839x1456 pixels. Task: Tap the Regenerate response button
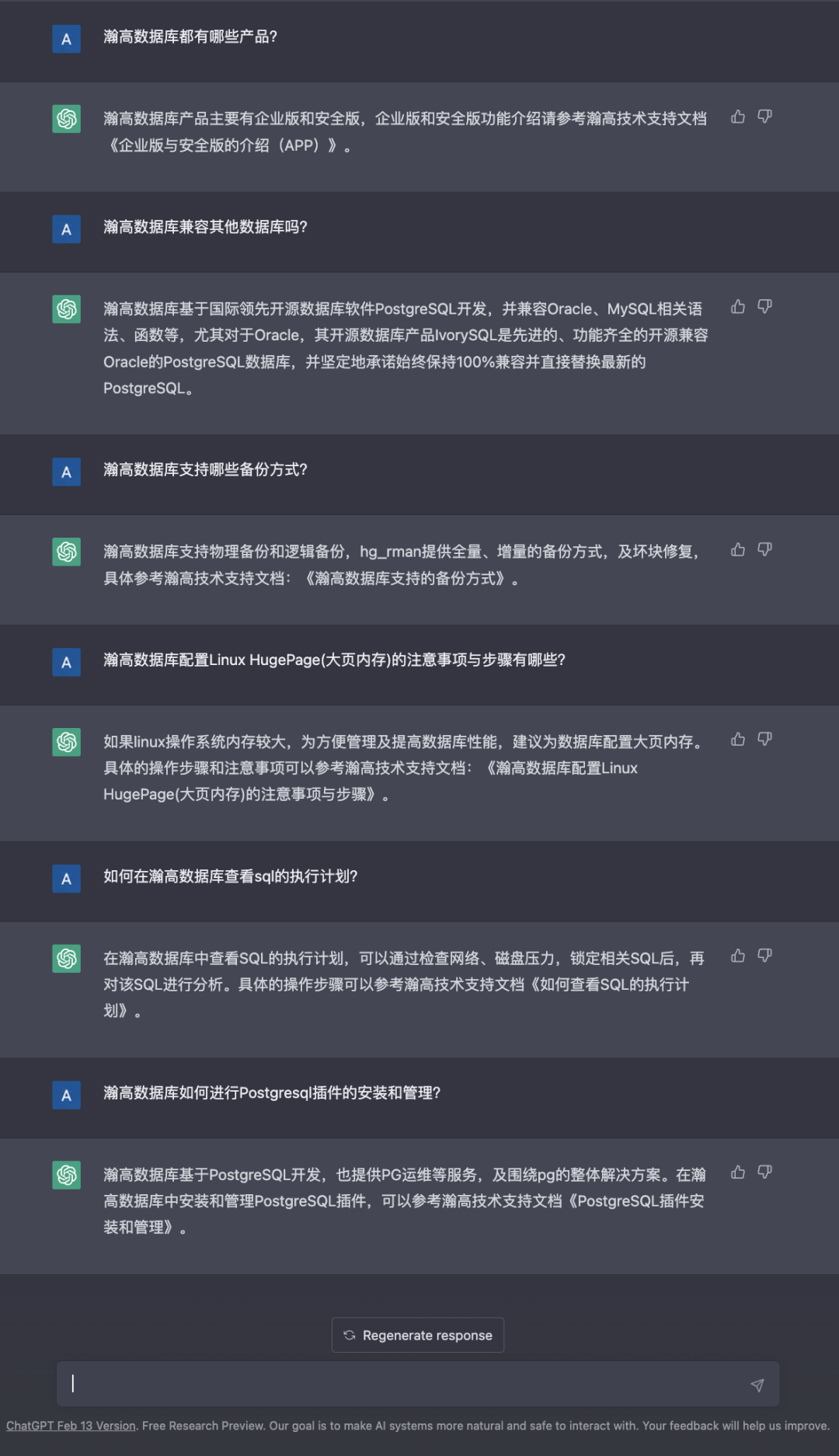click(418, 1335)
